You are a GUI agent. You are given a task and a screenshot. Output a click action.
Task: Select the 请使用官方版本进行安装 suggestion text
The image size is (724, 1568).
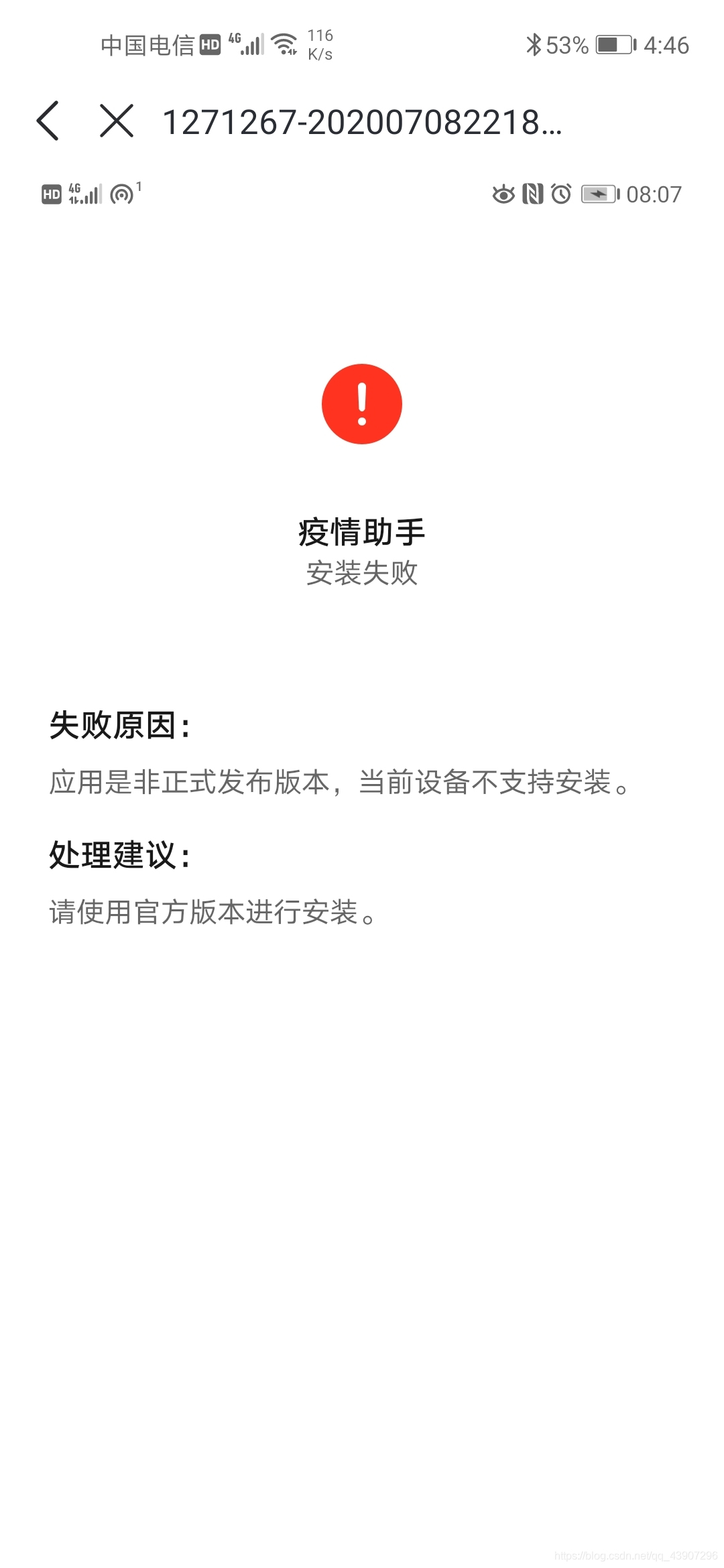209,913
